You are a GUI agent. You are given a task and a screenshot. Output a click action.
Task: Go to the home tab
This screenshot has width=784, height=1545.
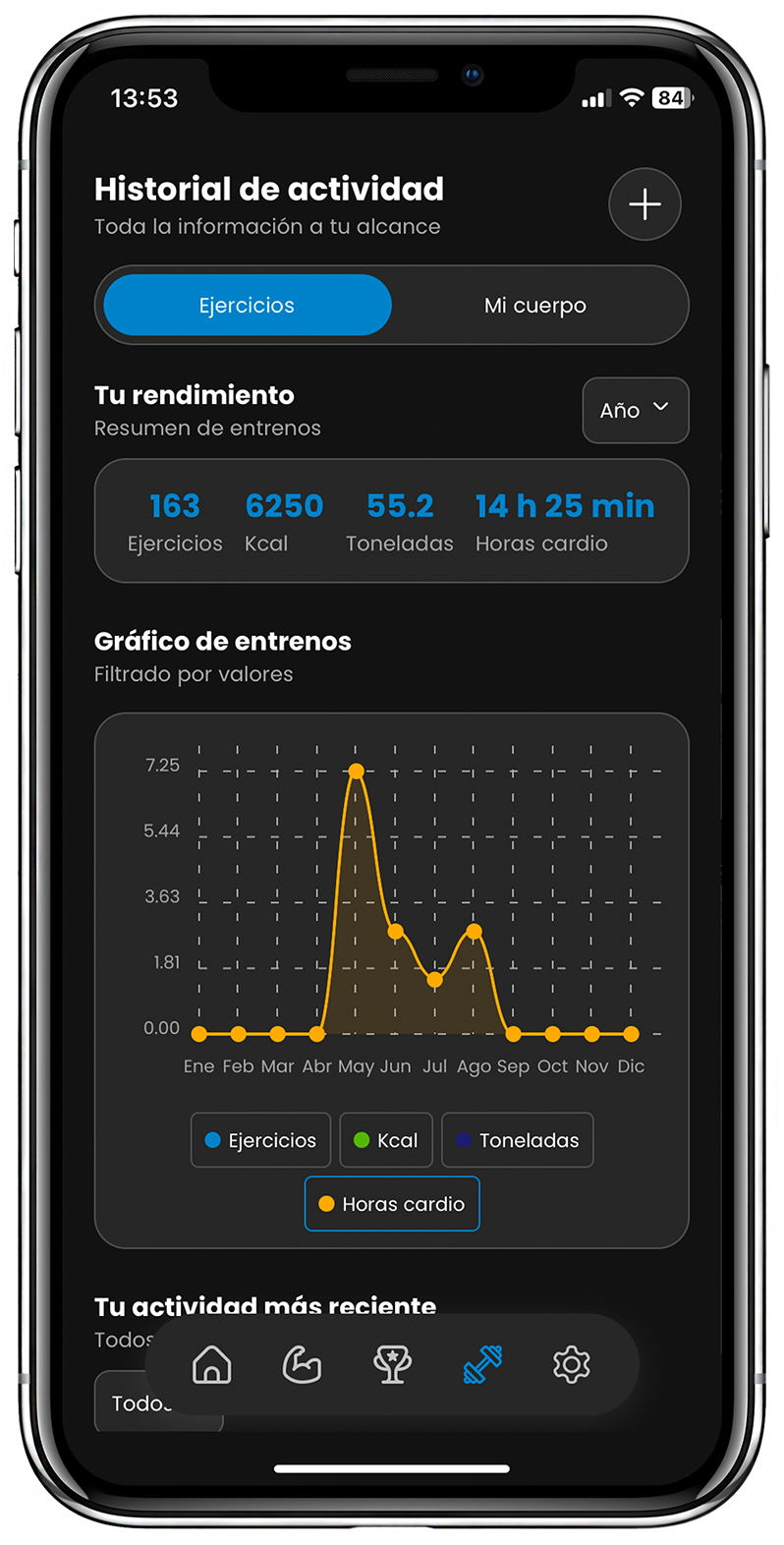click(212, 1365)
